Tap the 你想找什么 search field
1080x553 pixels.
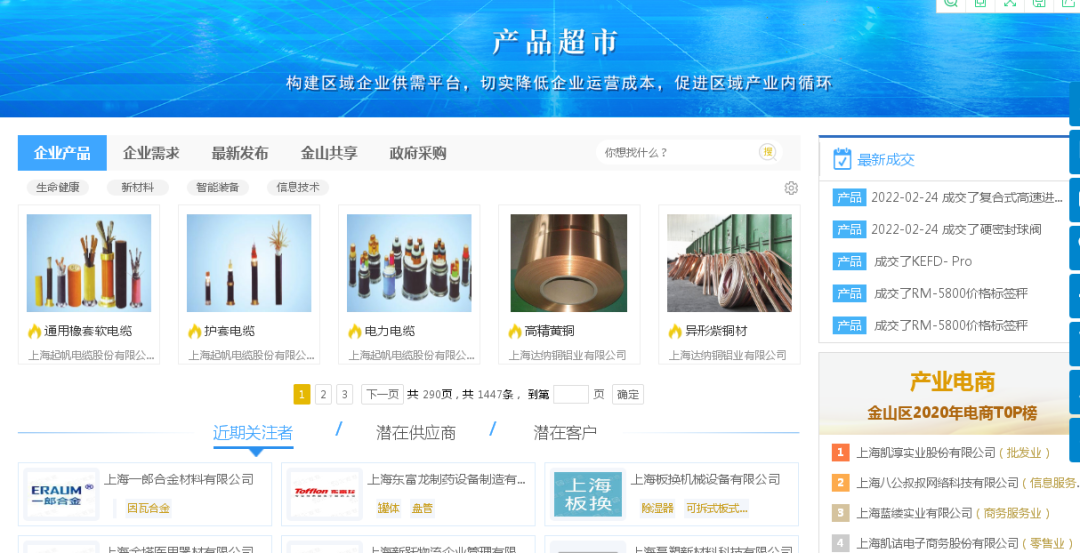point(675,152)
